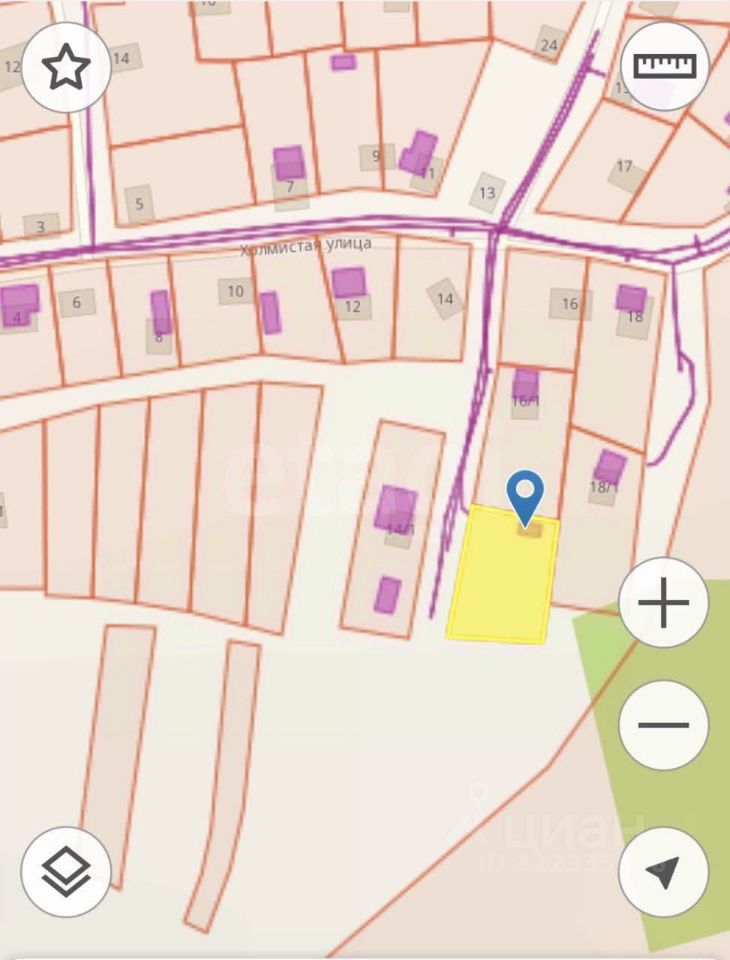730x960 pixels.
Task: Zoom out with the minus button
Action: 664,725
